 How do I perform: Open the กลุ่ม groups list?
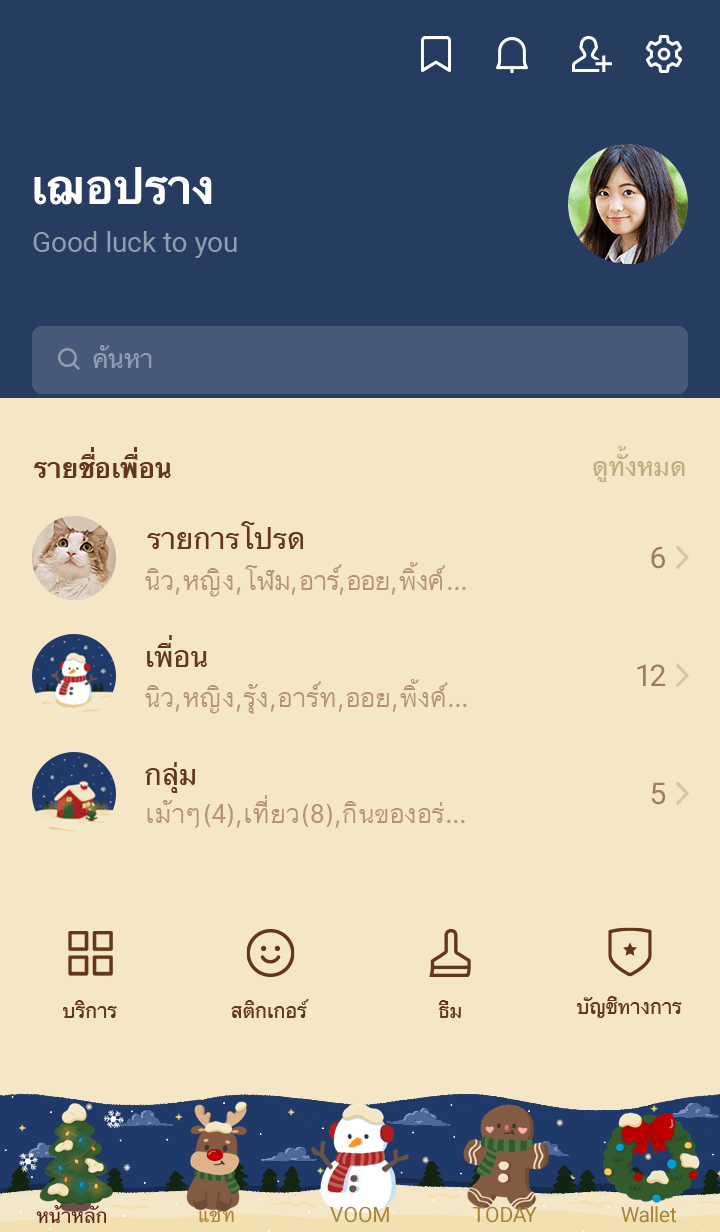pyautogui.click(x=360, y=794)
